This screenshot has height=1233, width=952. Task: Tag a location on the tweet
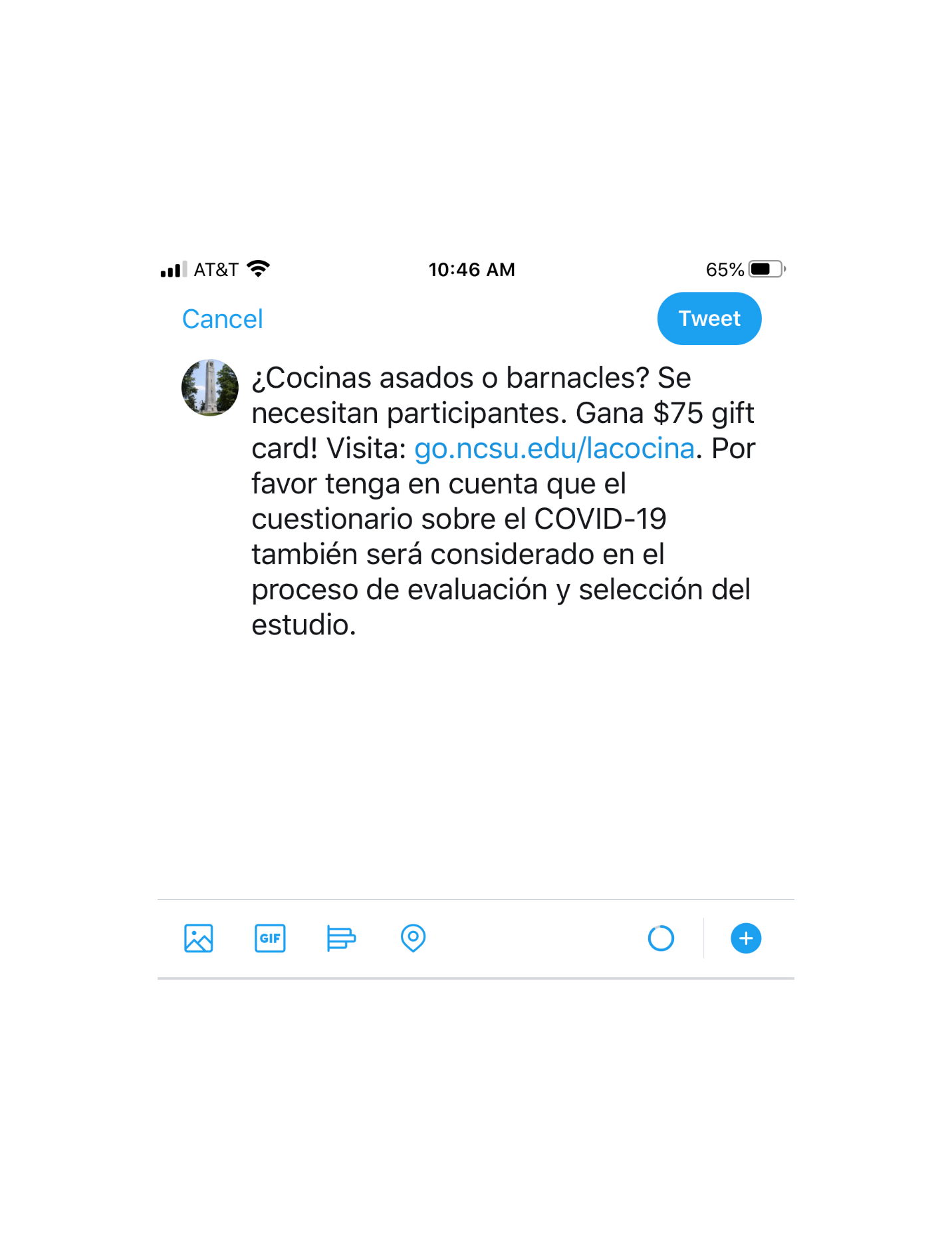tap(413, 938)
